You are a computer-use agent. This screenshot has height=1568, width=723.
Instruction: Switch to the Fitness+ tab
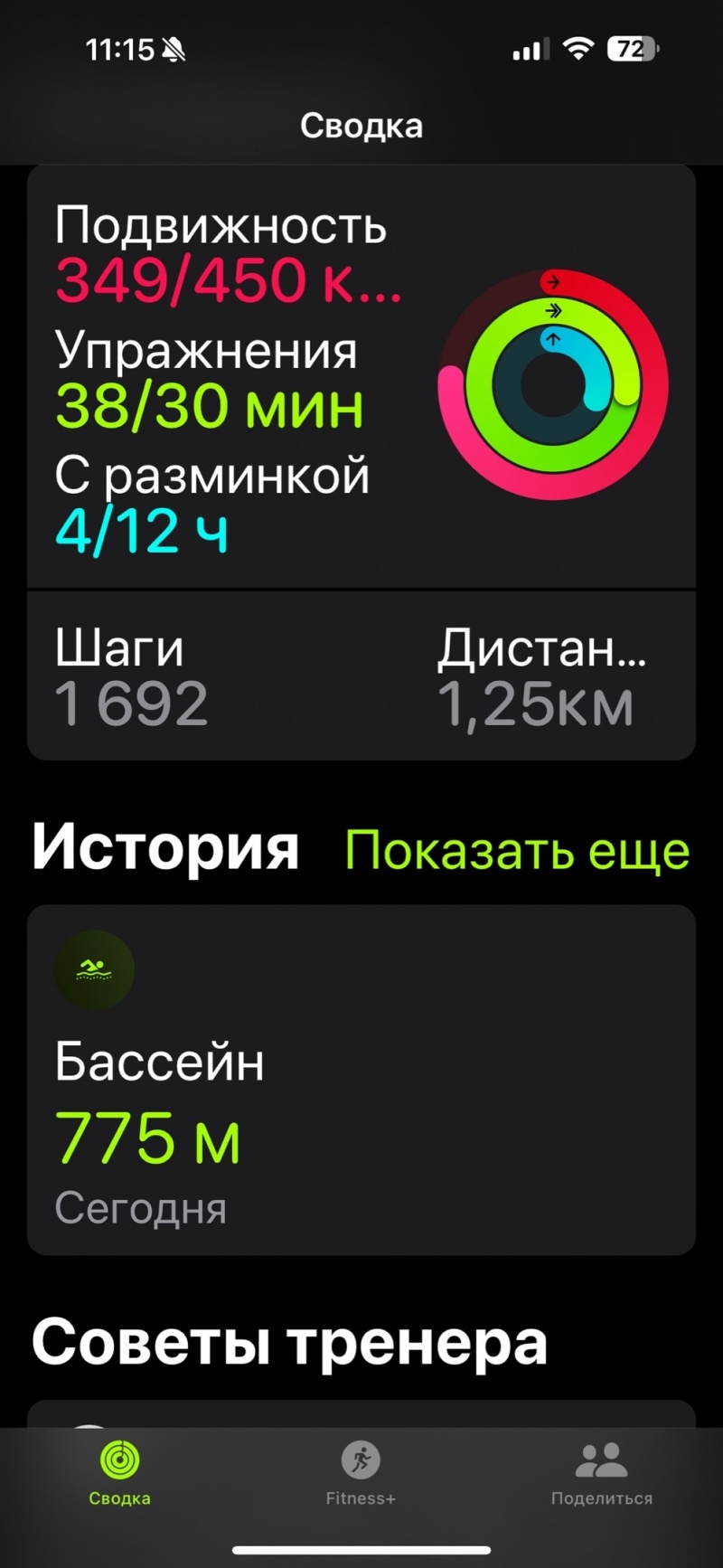tap(361, 1472)
